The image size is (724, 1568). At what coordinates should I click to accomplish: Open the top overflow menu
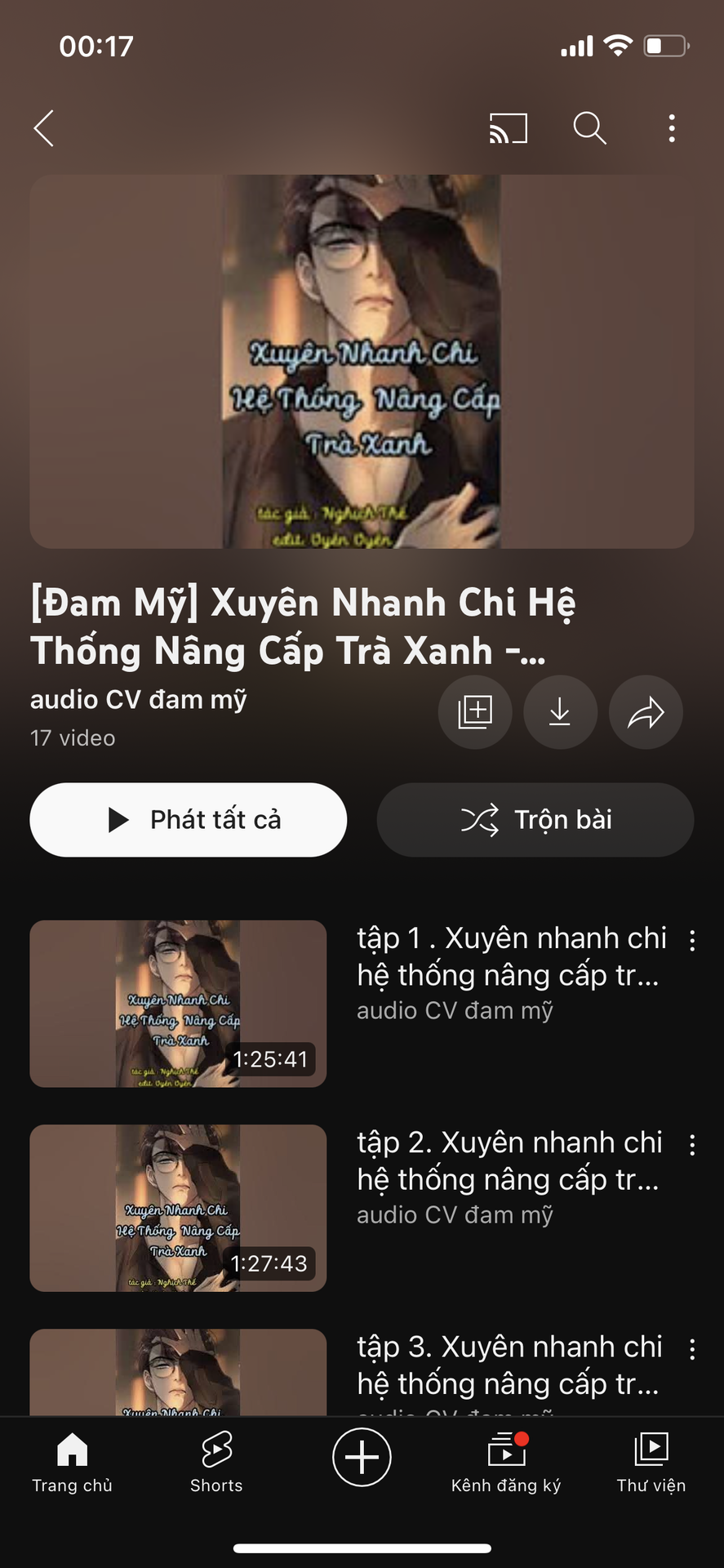click(672, 128)
